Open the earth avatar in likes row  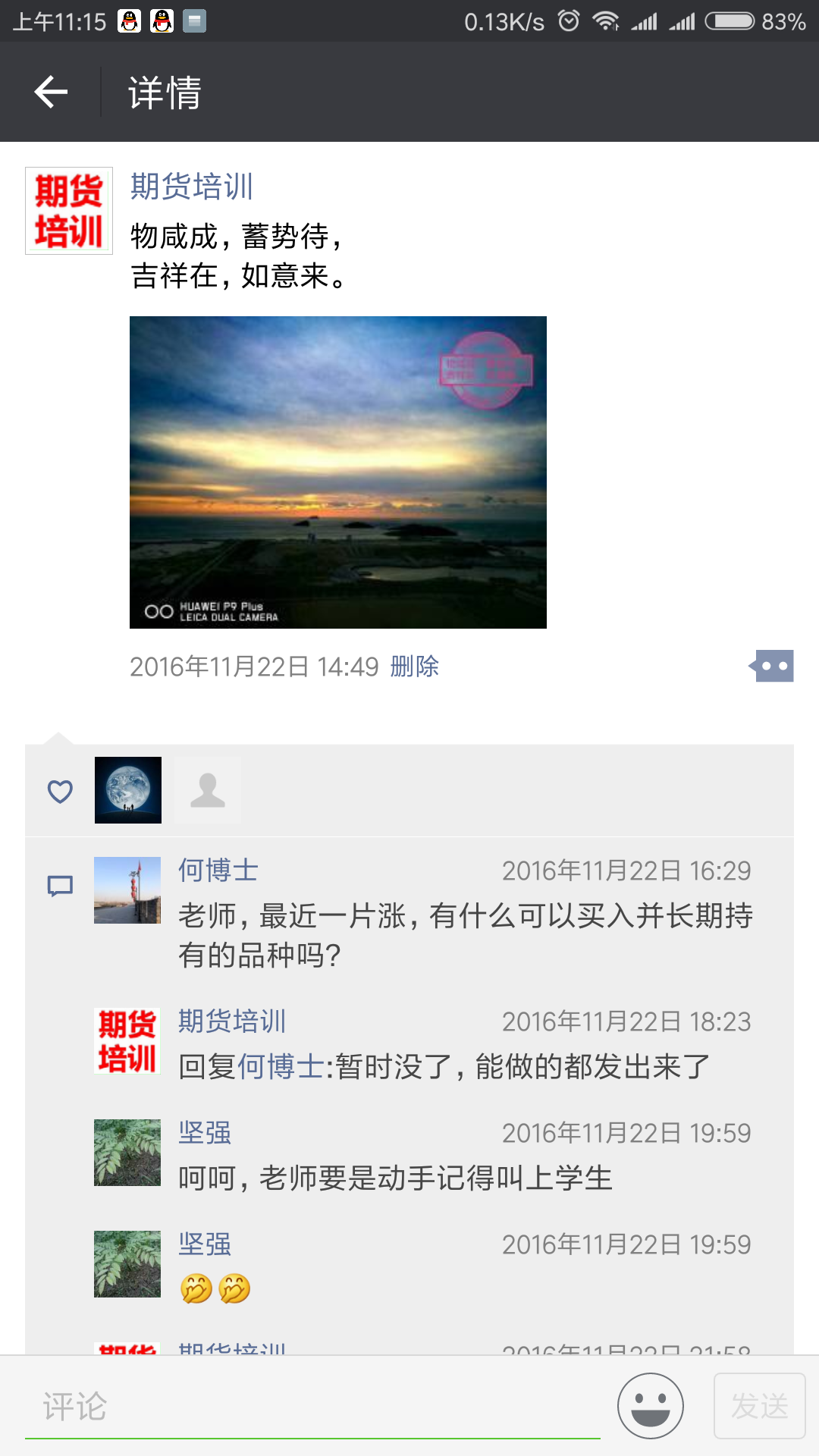coord(128,790)
